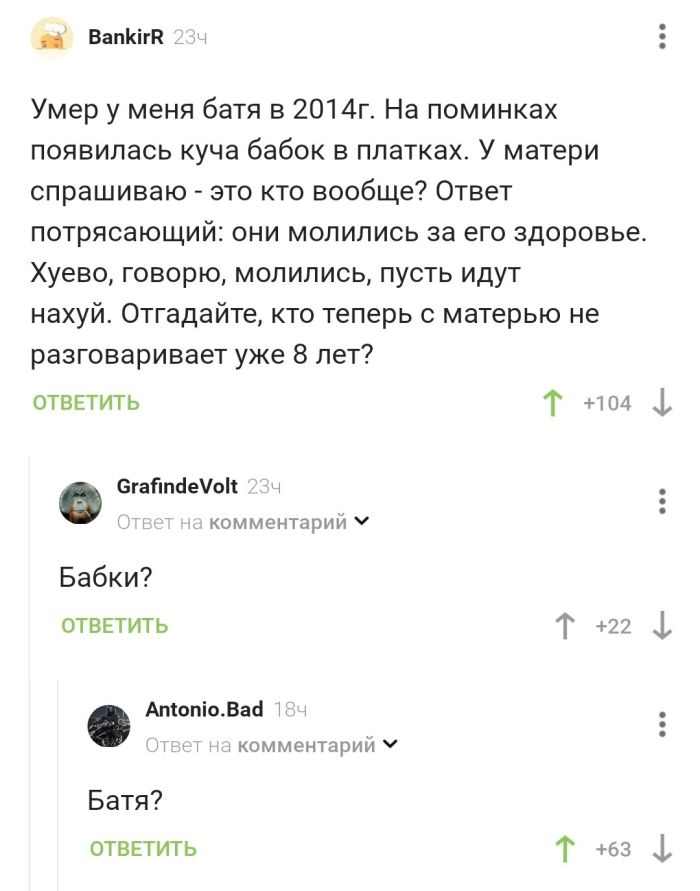Open overflow menu on Antonio.Bad's comment
Viewport: 700px width, 891px height.
662,723
